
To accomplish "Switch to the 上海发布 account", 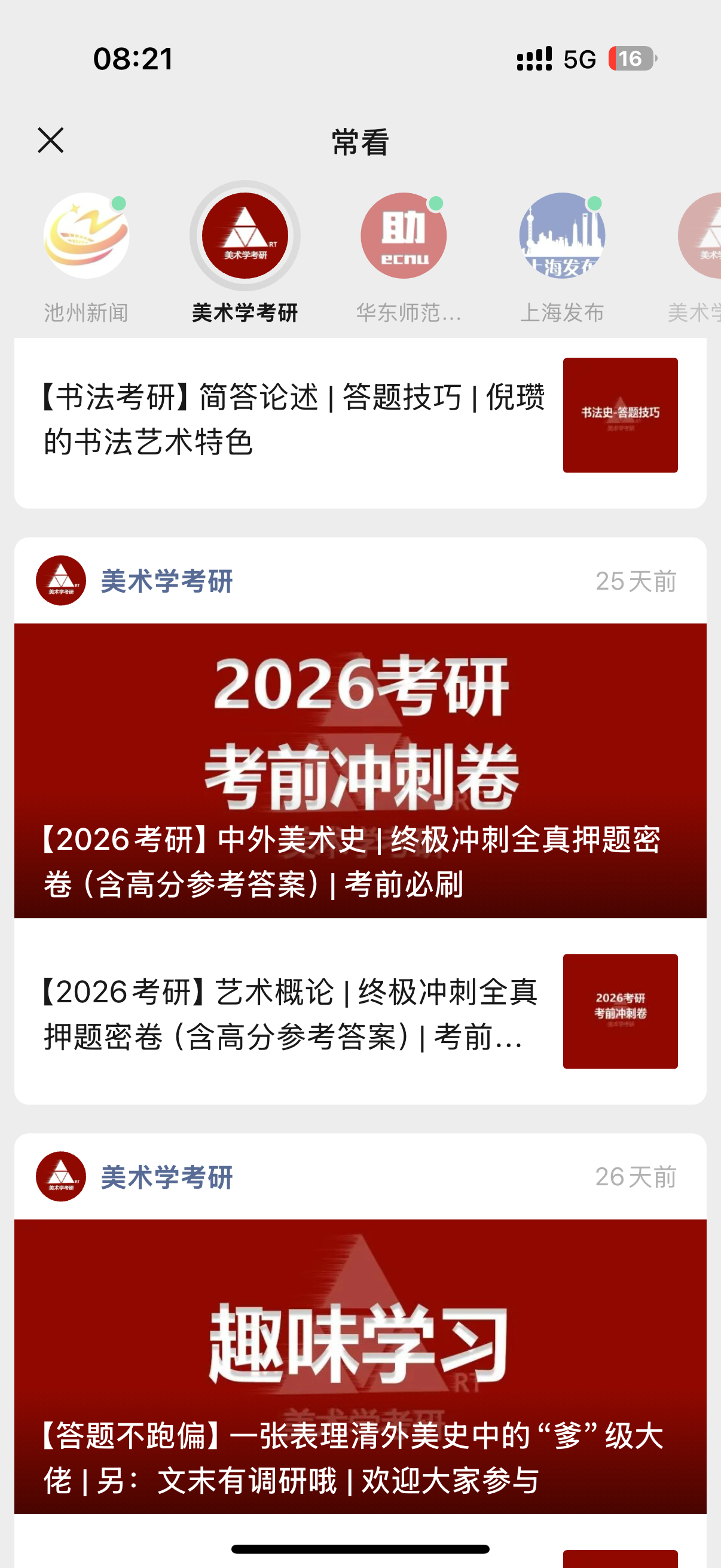I will click(x=561, y=236).
